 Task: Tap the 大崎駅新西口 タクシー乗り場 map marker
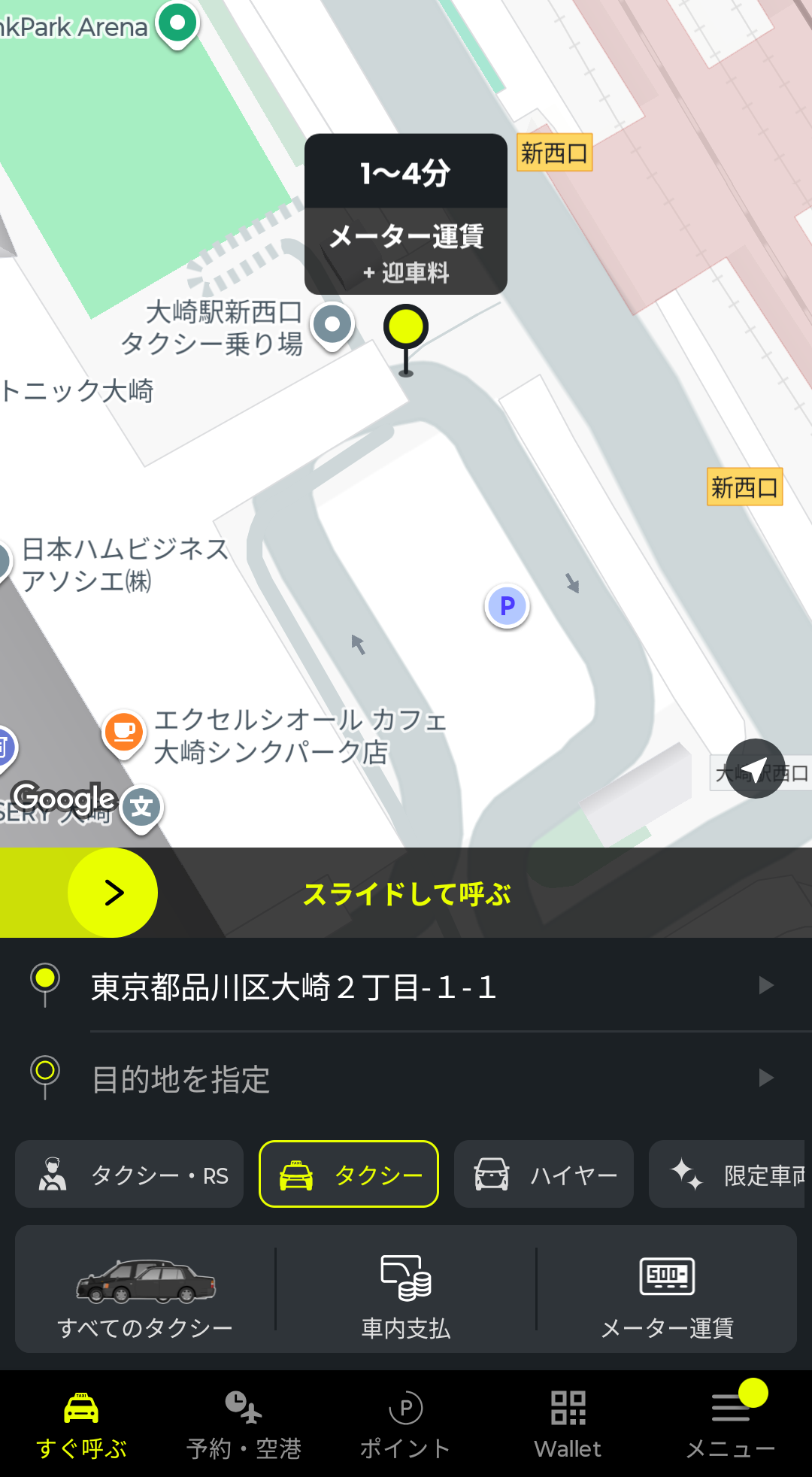tap(332, 326)
